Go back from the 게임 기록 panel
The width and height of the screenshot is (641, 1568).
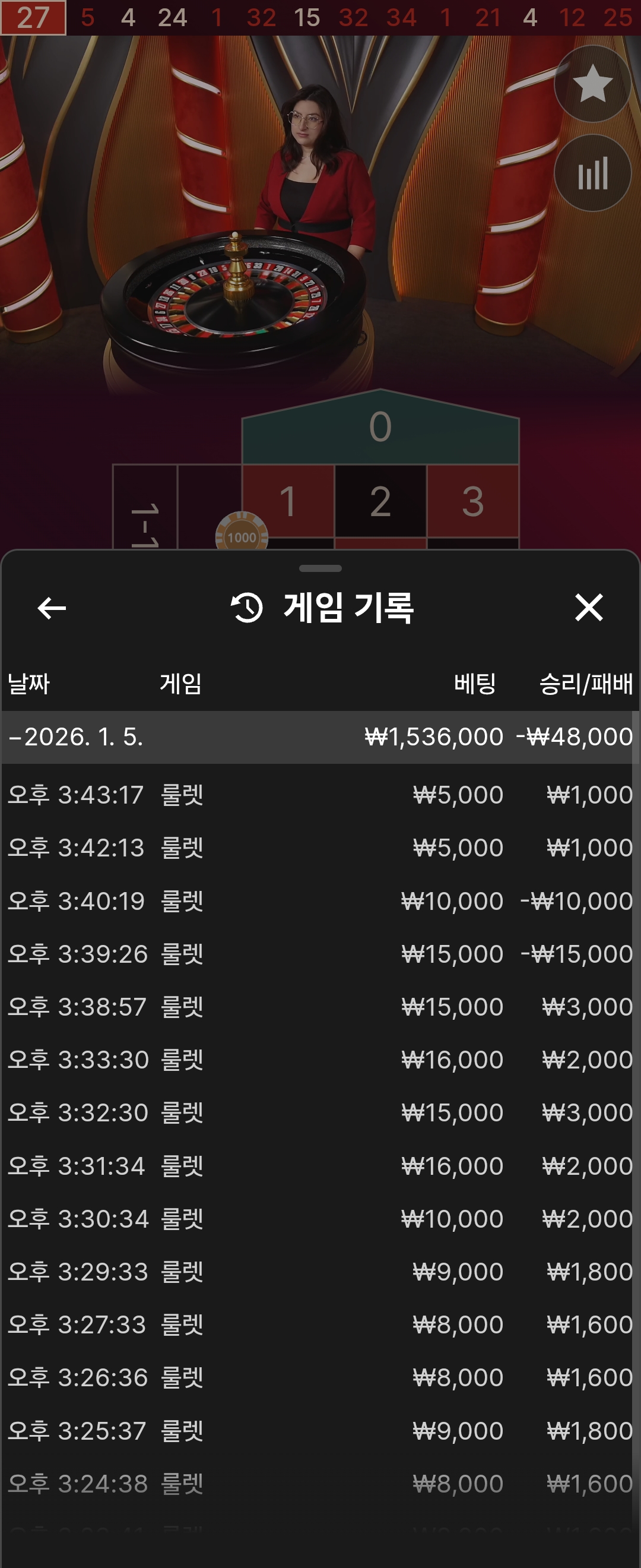point(52,608)
